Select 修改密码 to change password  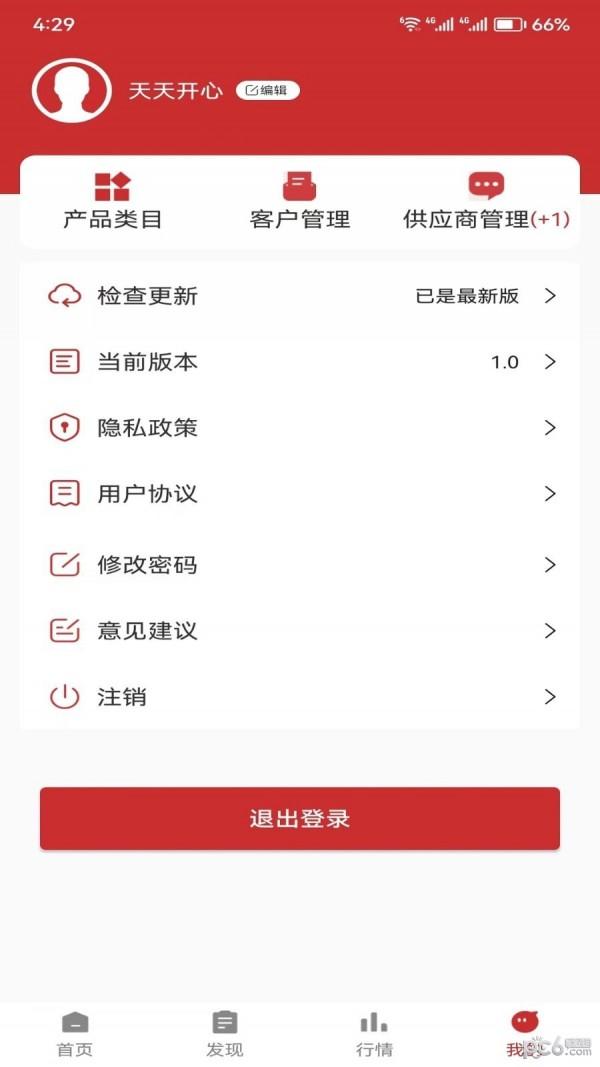(300, 565)
